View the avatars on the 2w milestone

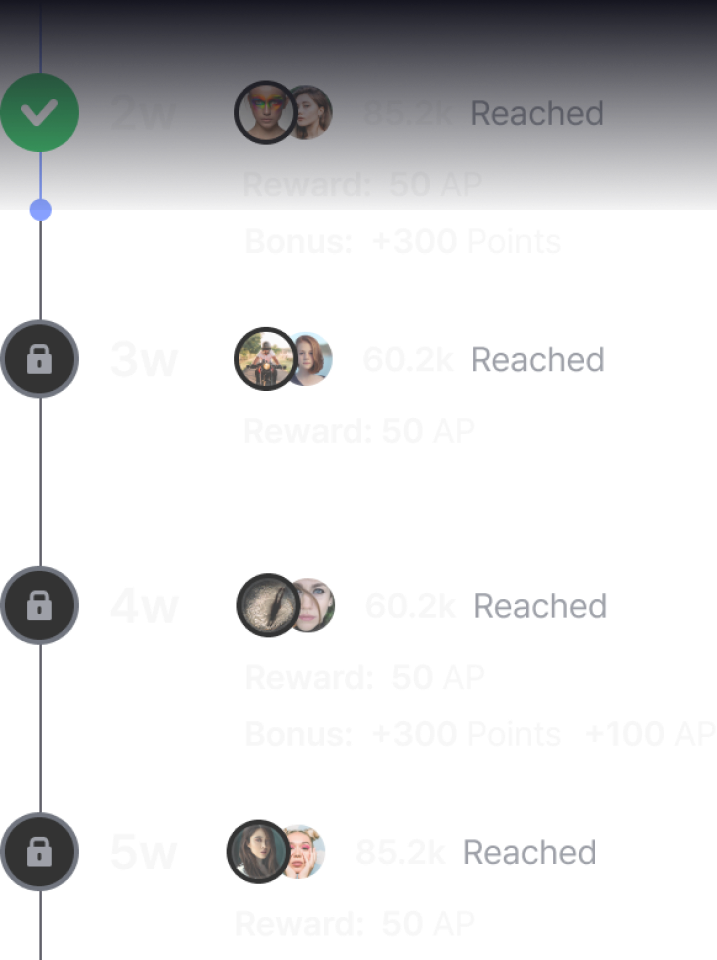[284, 113]
